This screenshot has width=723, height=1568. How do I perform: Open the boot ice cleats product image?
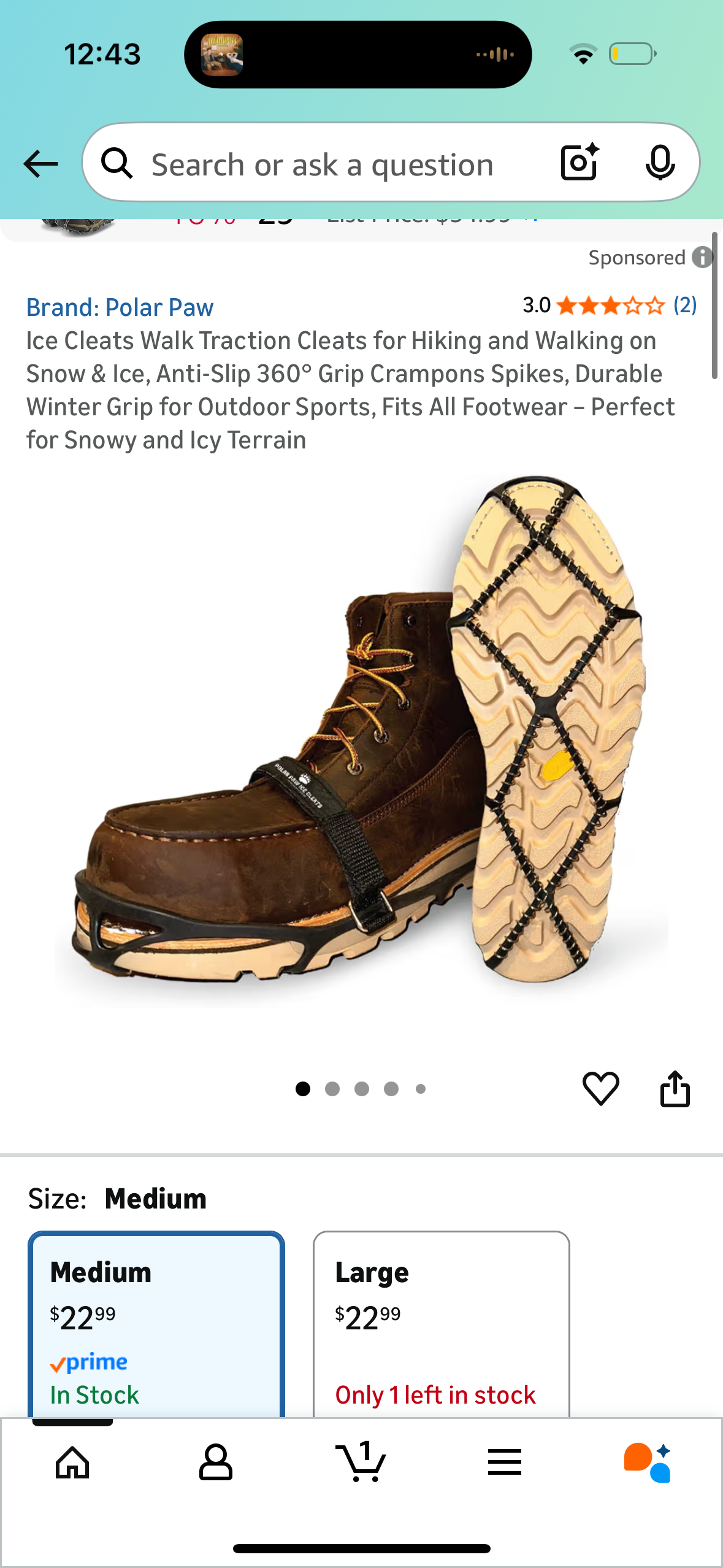(x=361, y=736)
